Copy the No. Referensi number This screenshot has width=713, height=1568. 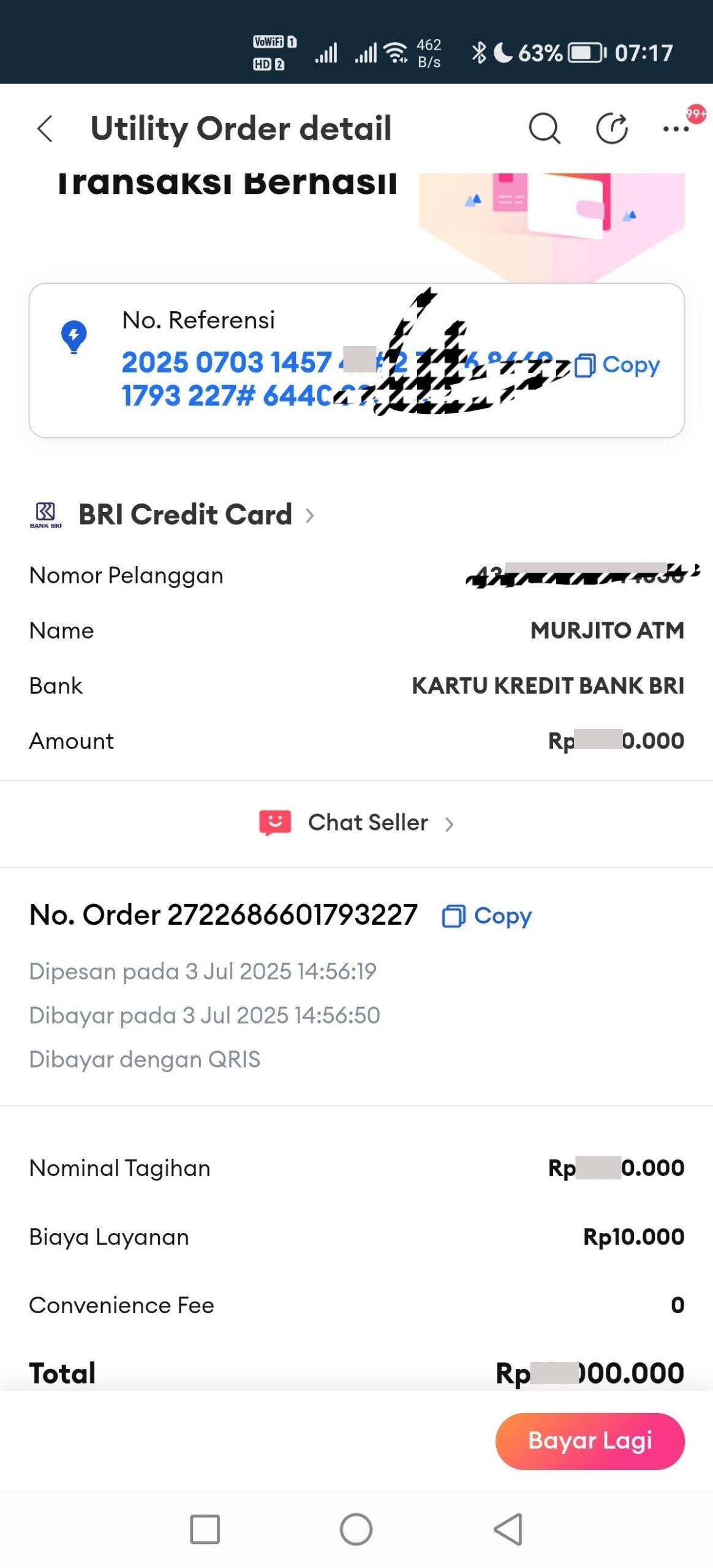[x=617, y=364]
